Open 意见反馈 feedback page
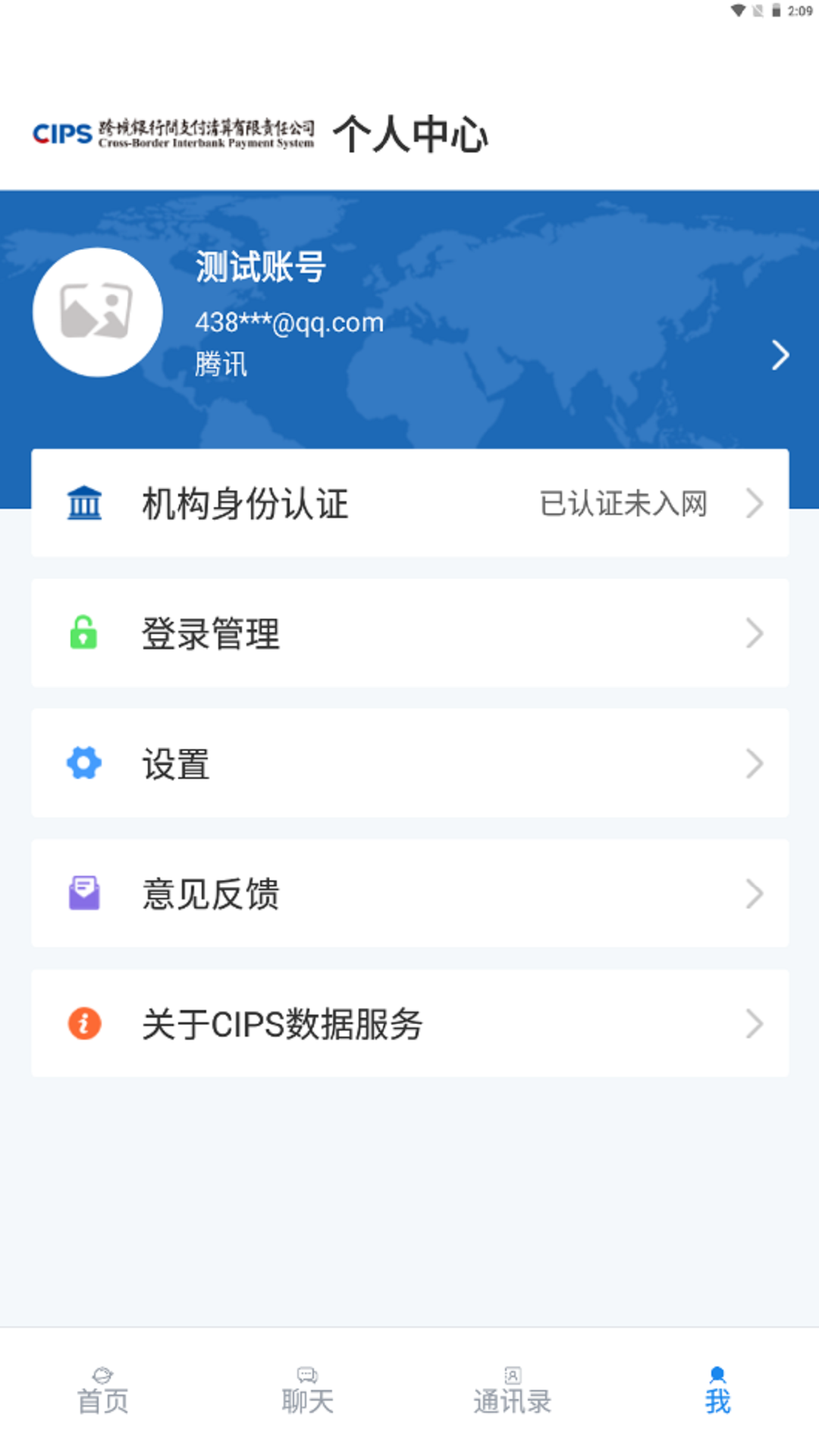 coord(409,893)
